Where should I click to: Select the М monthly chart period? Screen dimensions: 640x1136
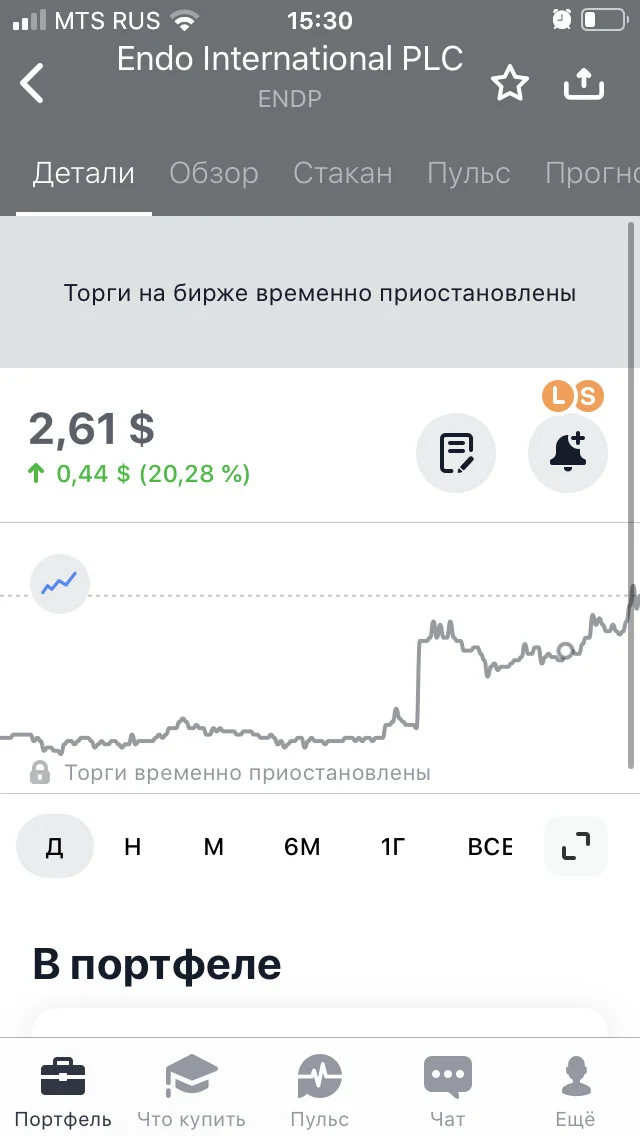[x=213, y=846]
